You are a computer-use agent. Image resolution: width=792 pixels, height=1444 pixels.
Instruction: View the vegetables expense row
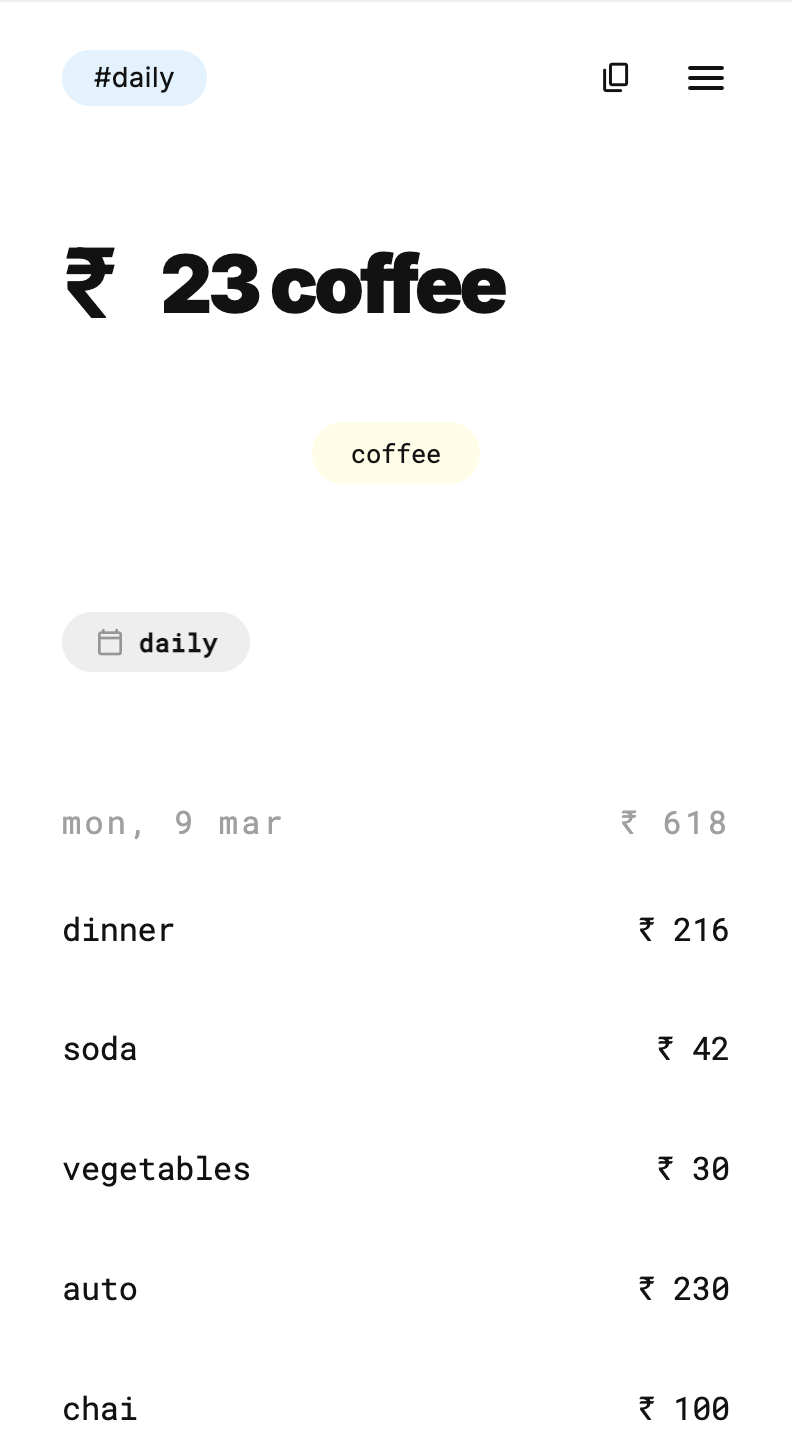(395, 1169)
